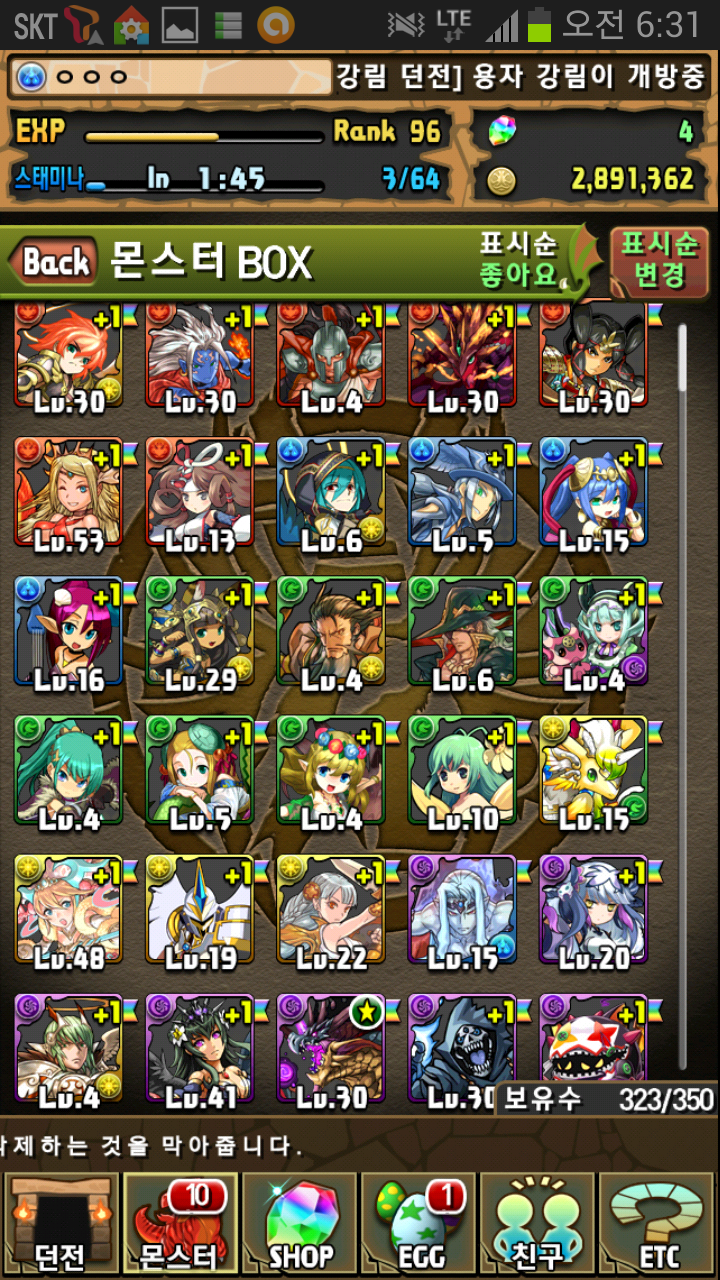720x1280 pixels.
Task: Change display order with 표시순 변경
Action: point(658,260)
